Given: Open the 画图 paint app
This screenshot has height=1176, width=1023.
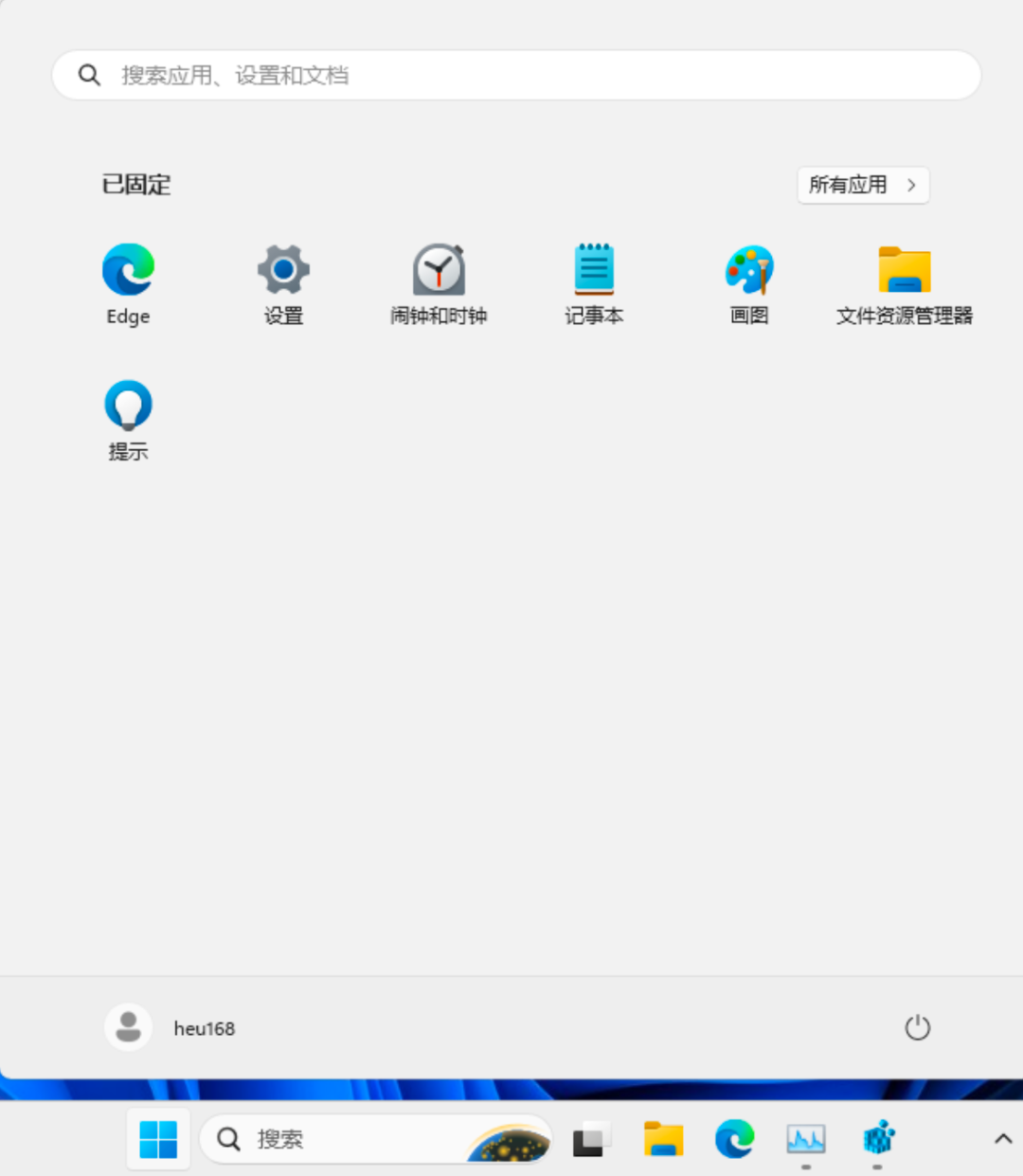Looking at the screenshot, I should tap(749, 283).
